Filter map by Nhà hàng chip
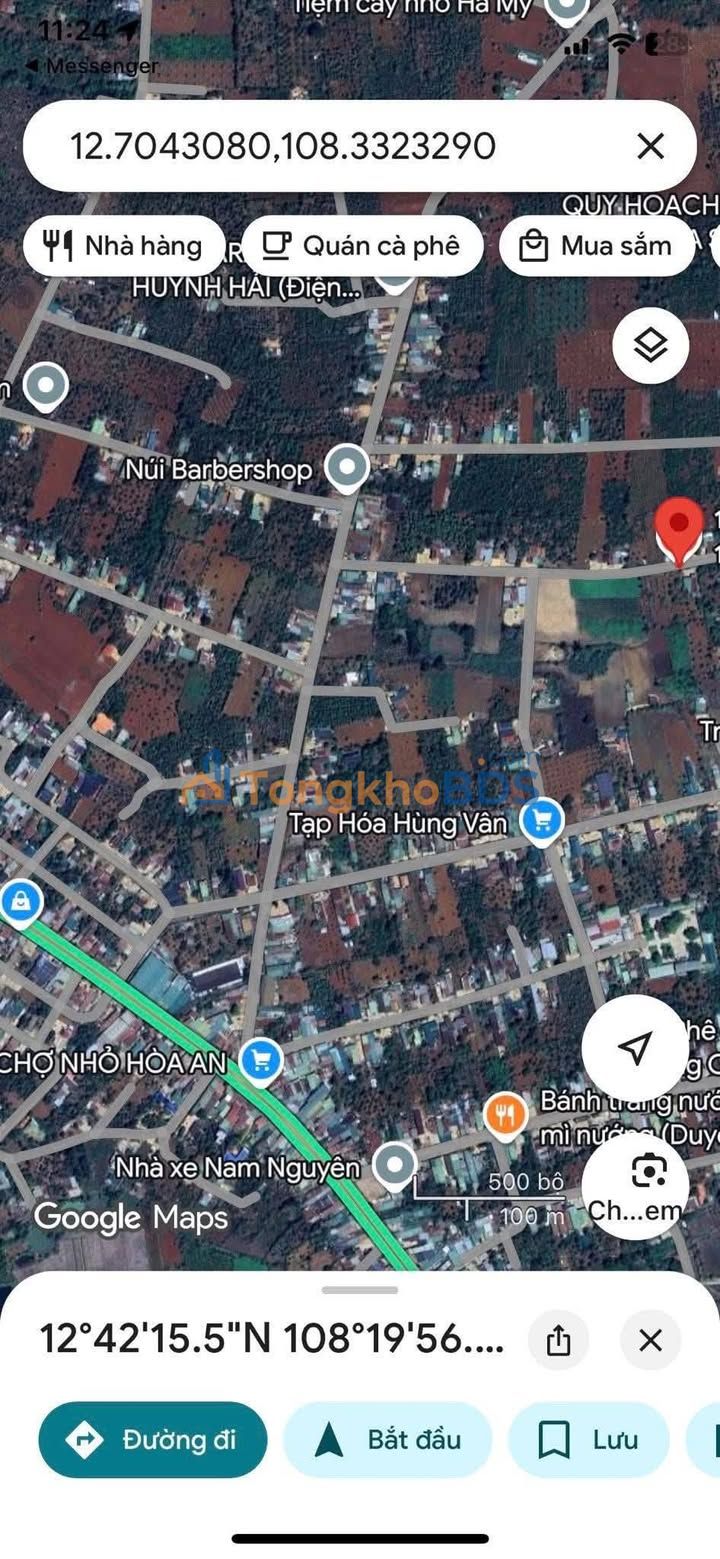720x1559 pixels. click(124, 246)
